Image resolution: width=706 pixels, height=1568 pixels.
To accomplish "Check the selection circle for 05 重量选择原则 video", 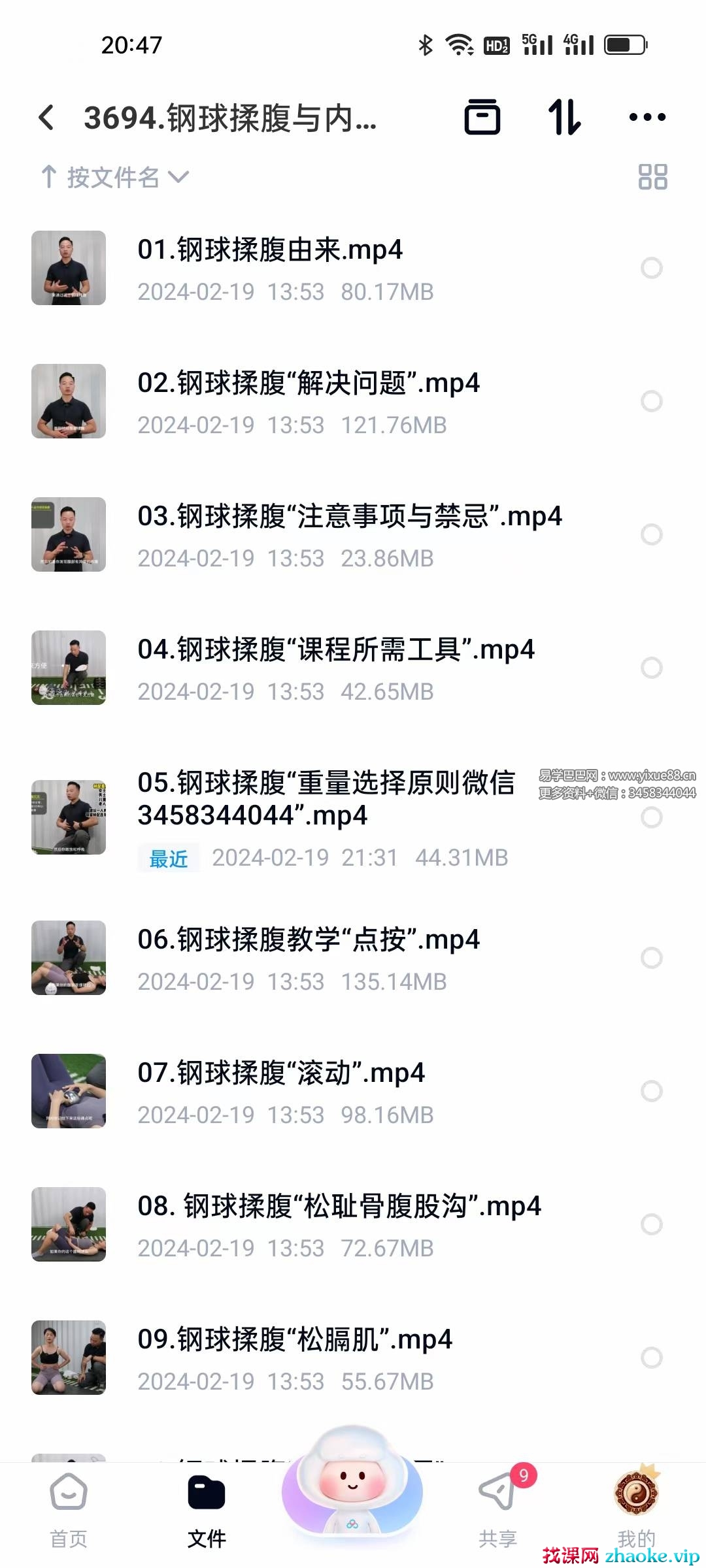I will coord(652,817).
